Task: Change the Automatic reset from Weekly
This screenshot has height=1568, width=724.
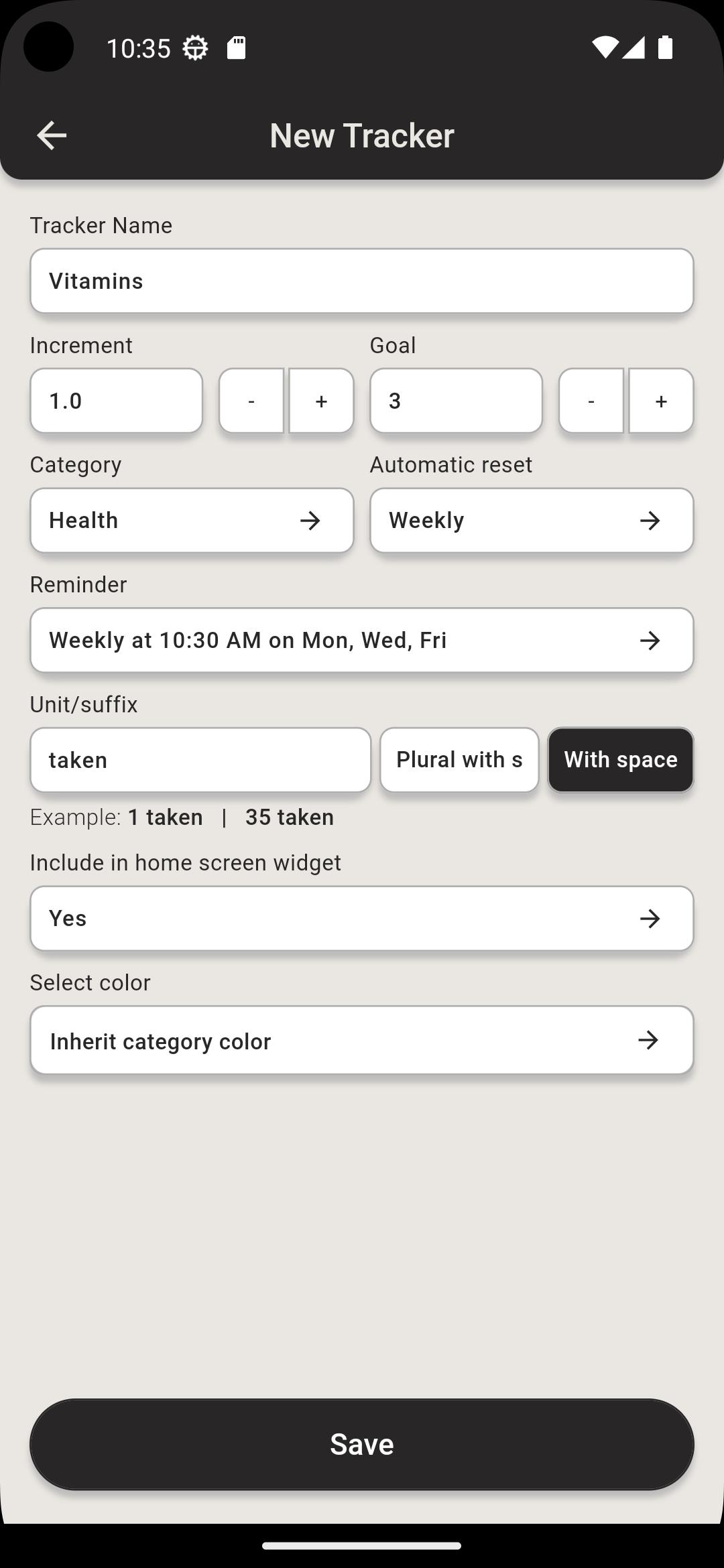Action: coord(532,521)
